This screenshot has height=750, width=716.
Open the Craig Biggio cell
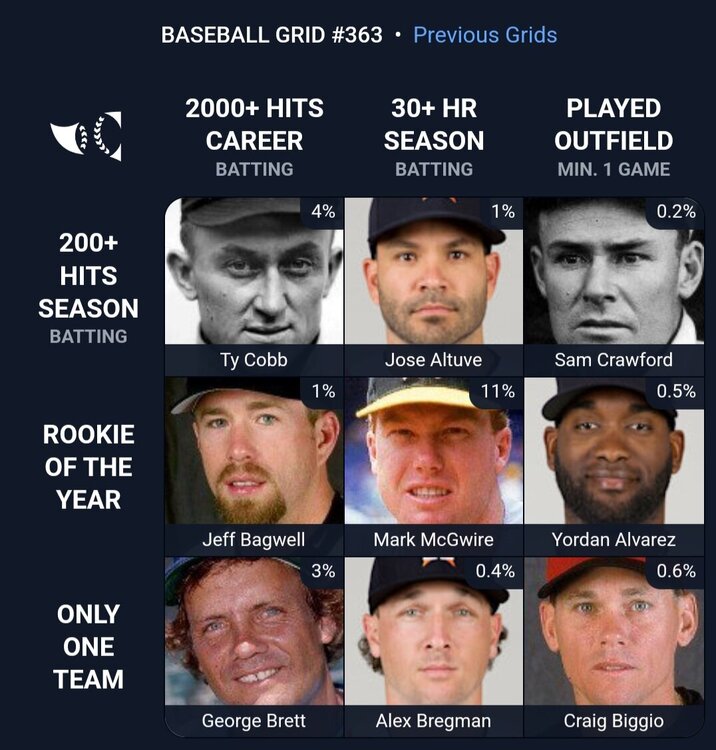(613, 645)
